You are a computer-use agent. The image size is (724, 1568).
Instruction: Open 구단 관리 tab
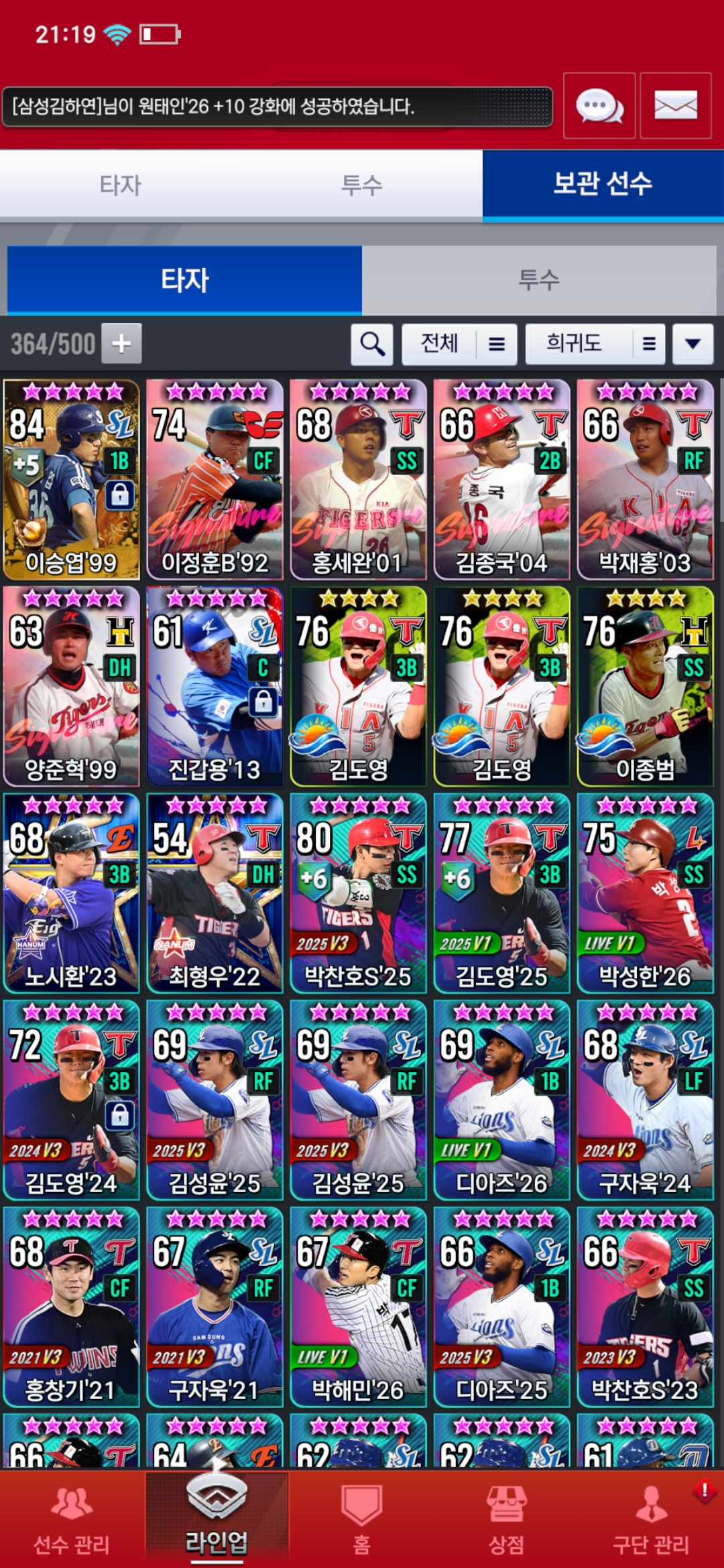(x=650, y=1520)
